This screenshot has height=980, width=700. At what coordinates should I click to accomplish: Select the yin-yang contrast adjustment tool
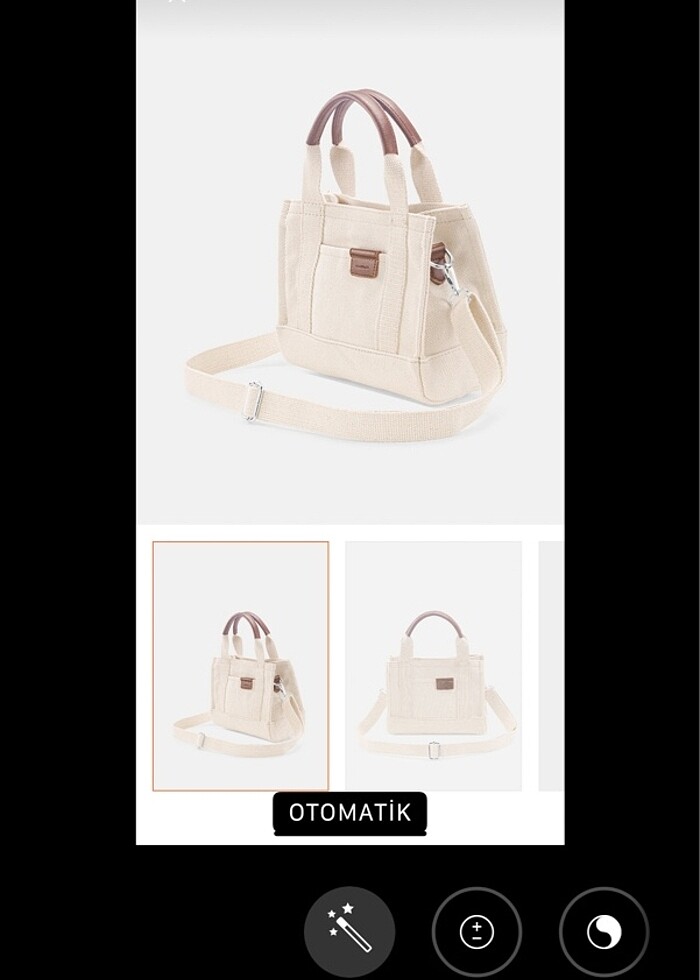point(603,932)
